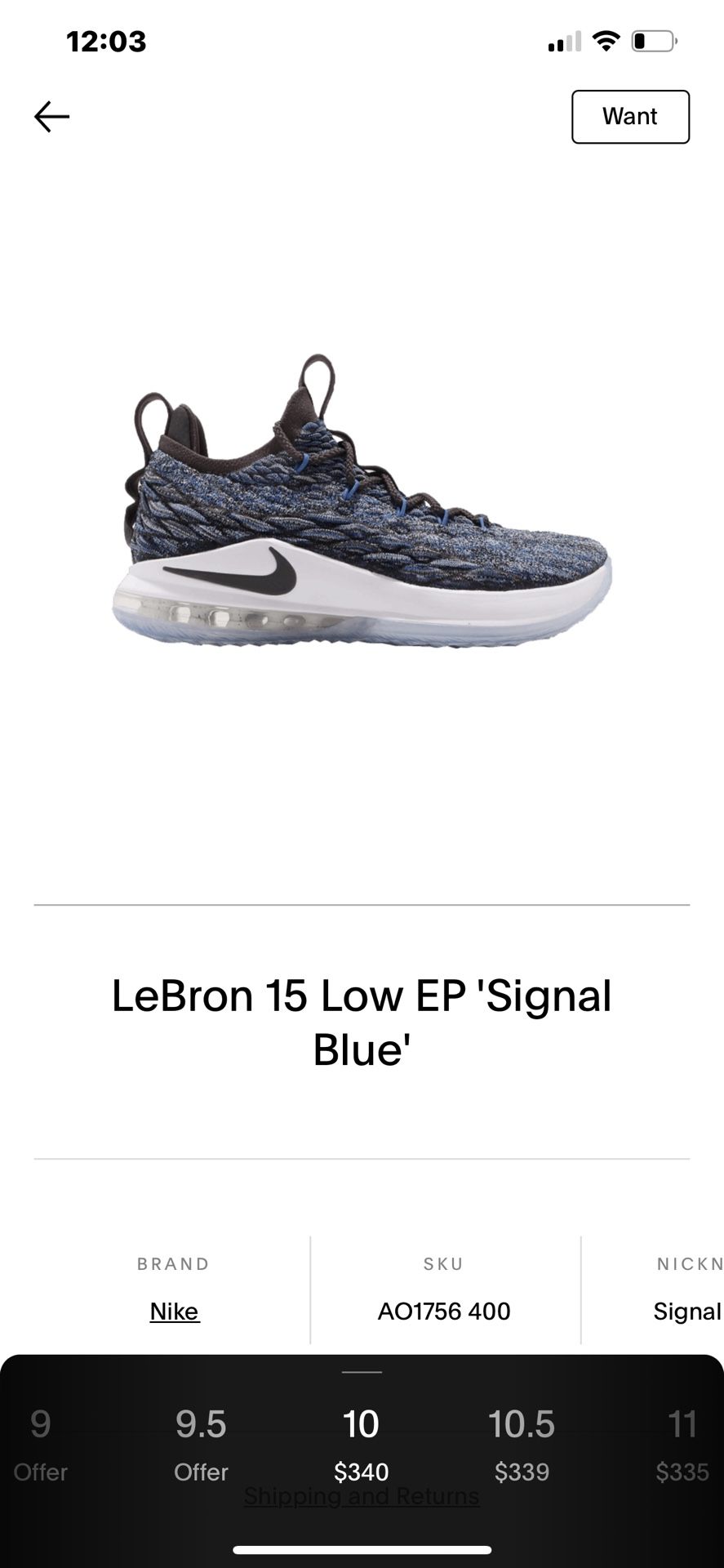Add the shoe to Want list
This screenshot has height=1568, width=724.
tap(630, 117)
